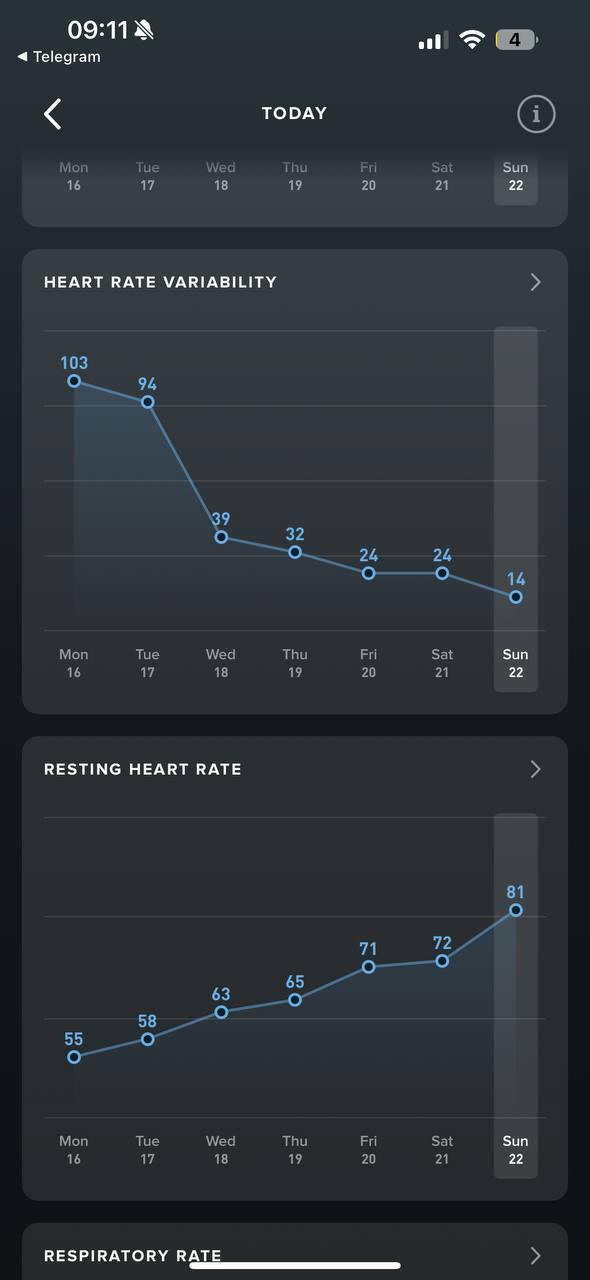
Task: Select the 103 point on HRV chart
Action: [x=74, y=381]
